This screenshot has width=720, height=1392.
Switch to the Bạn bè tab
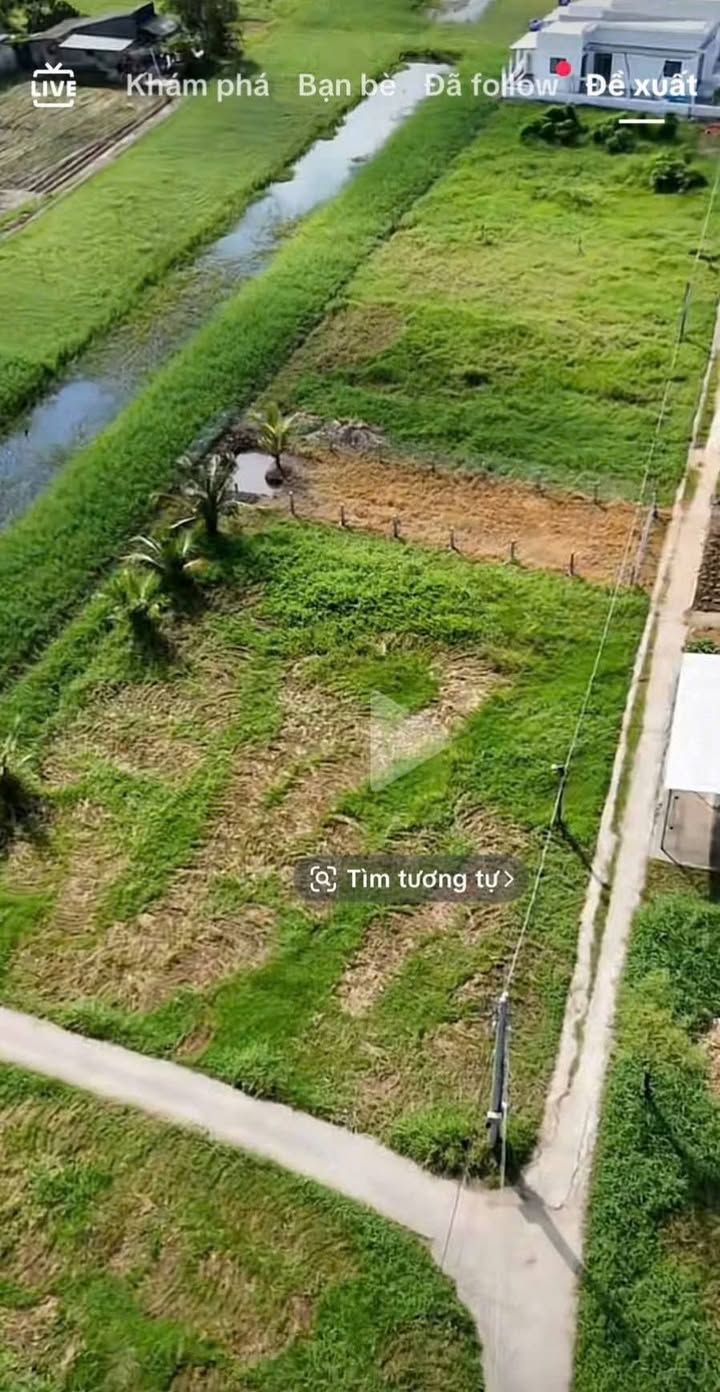(346, 86)
